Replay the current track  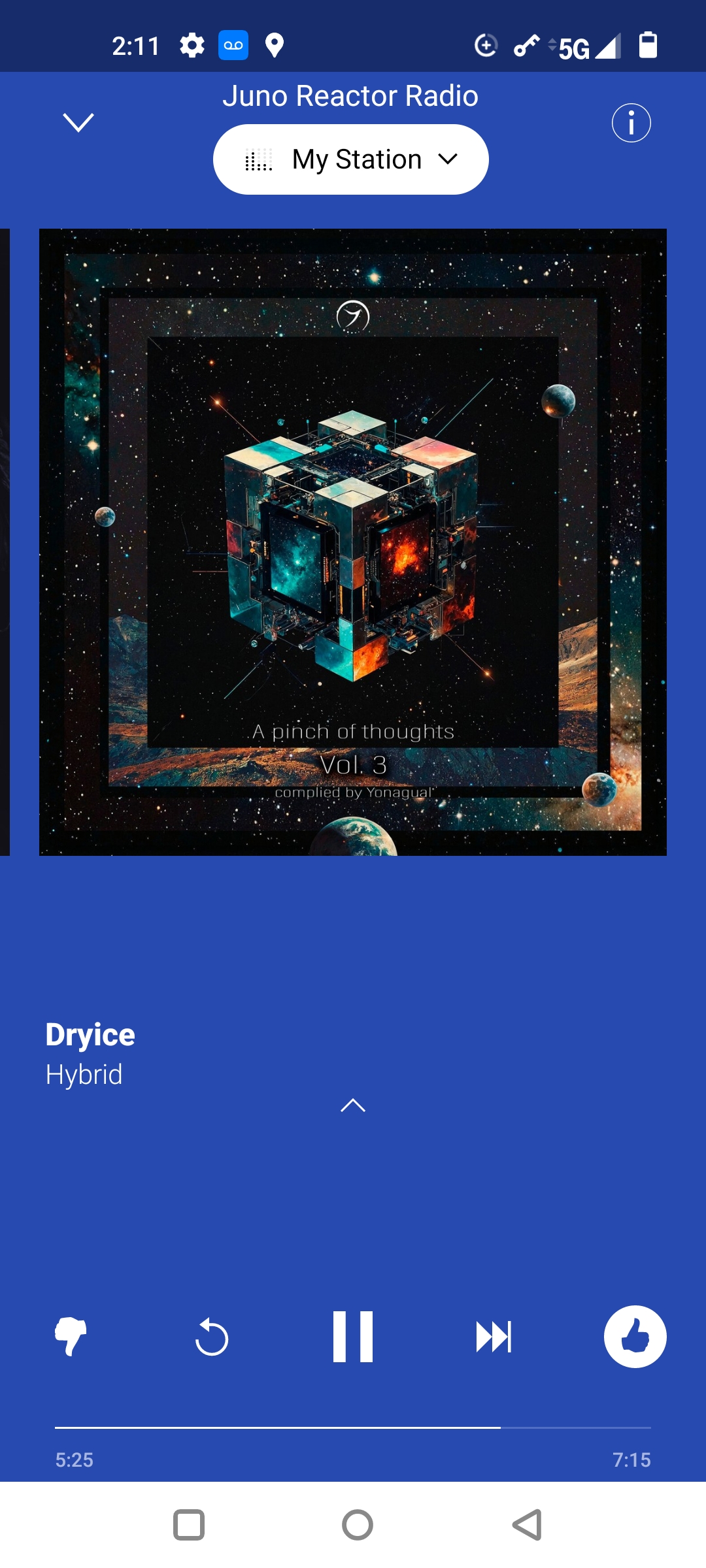212,1337
